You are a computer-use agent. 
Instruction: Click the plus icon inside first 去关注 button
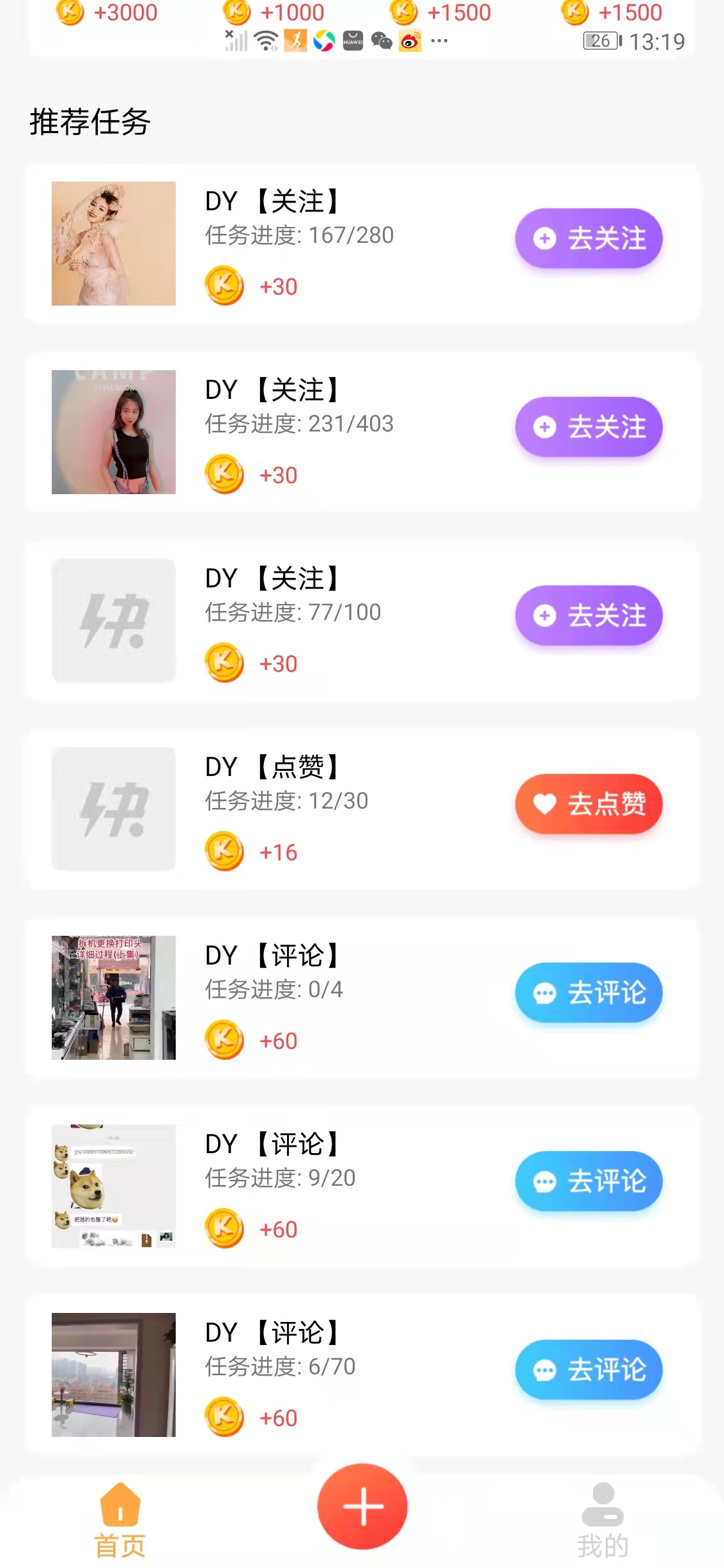tap(544, 237)
